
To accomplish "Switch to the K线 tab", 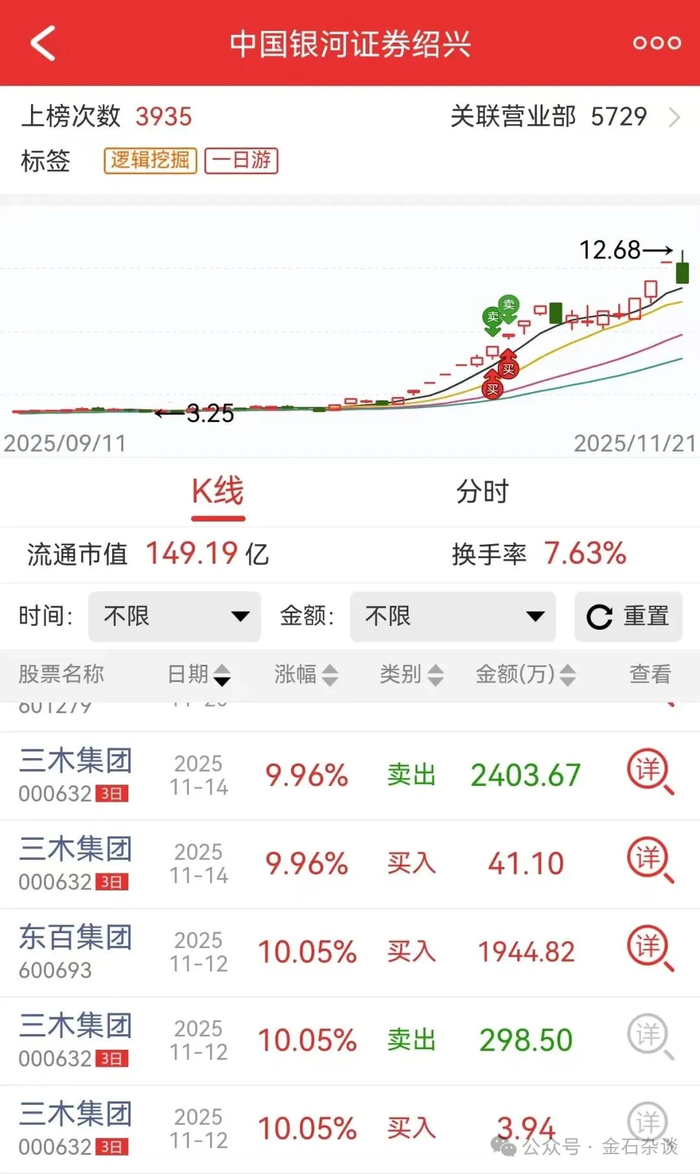I will coord(218,492).
